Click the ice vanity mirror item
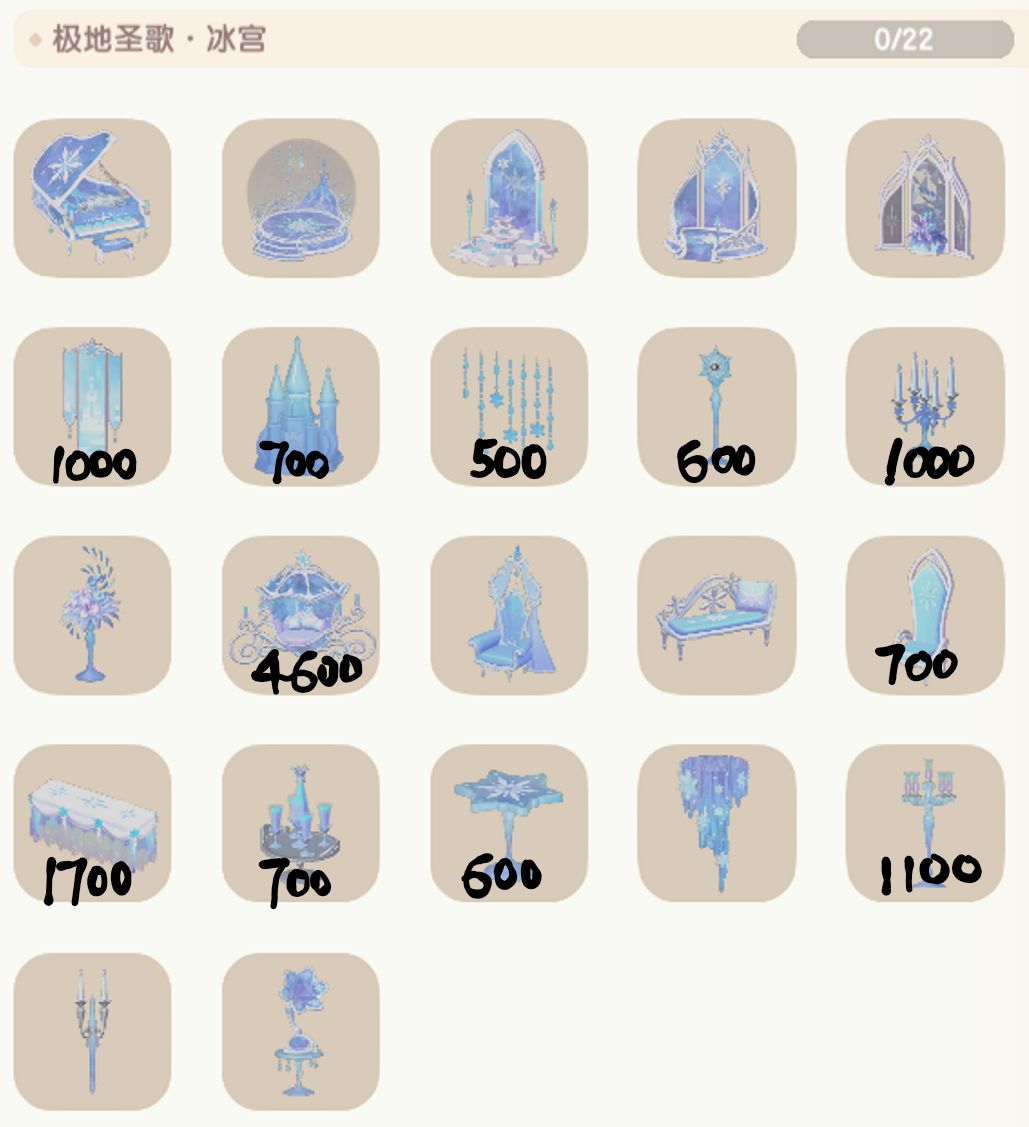 point(717,198)
